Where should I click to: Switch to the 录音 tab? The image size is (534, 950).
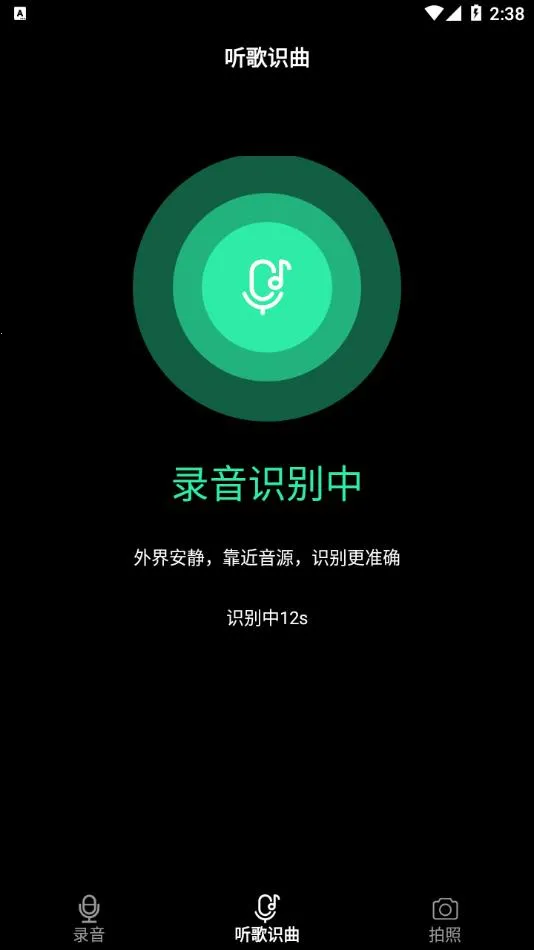tap(89, 918)
